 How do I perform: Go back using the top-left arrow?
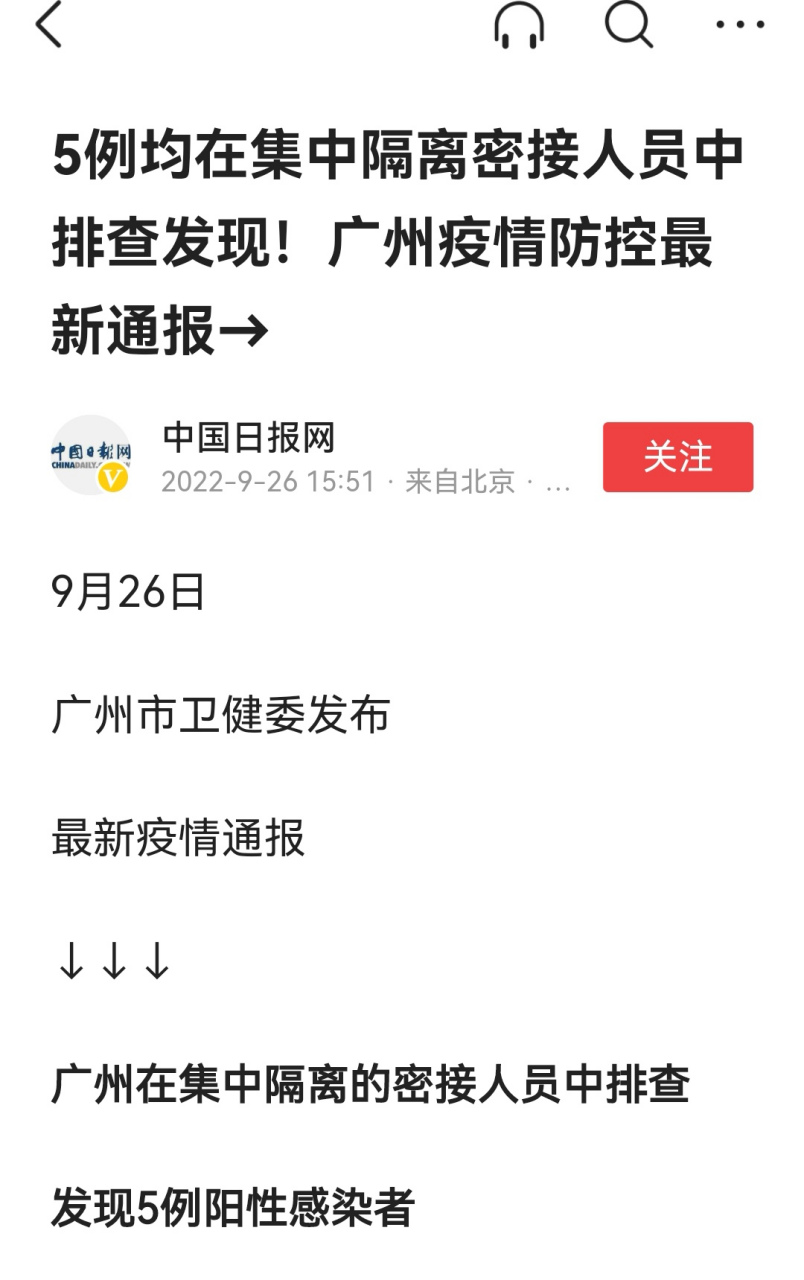coord(49,25)
